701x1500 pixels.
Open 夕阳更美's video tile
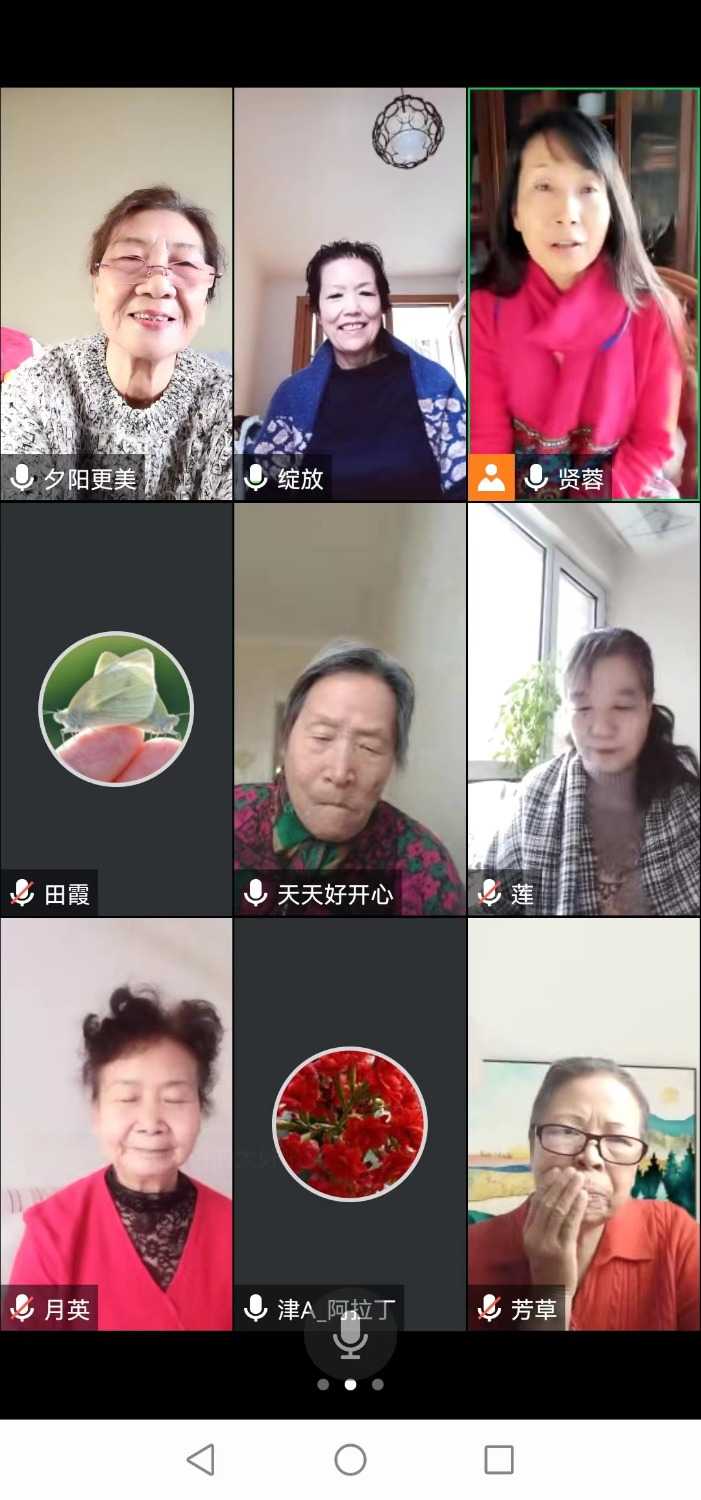[x=116, y=294]
